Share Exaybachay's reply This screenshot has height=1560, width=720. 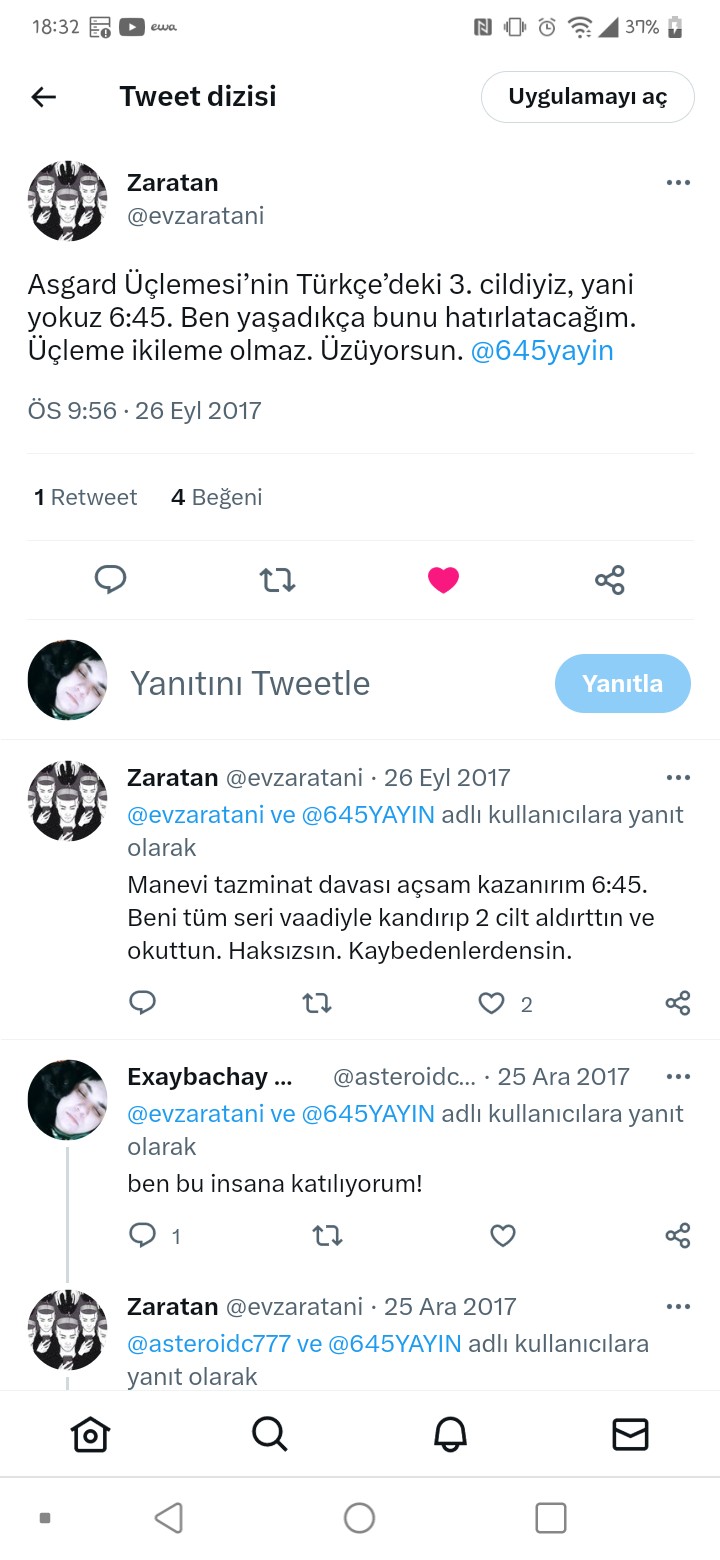678,1236
